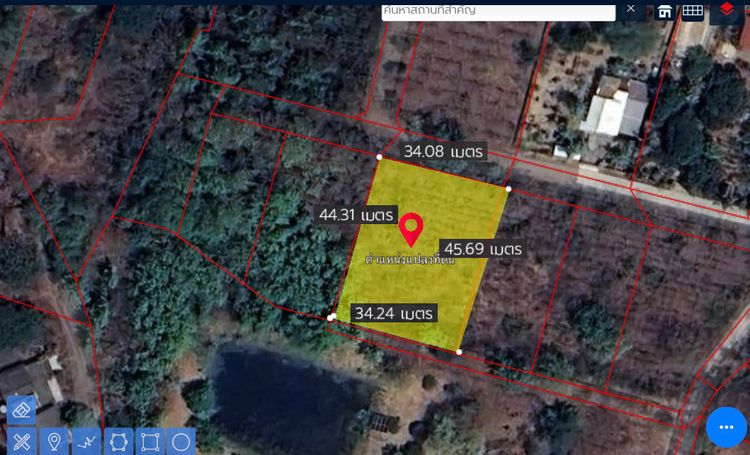This screenshot has width=750, height=455.
Task: Select the location pin marker tool
Action: [54, 441]
